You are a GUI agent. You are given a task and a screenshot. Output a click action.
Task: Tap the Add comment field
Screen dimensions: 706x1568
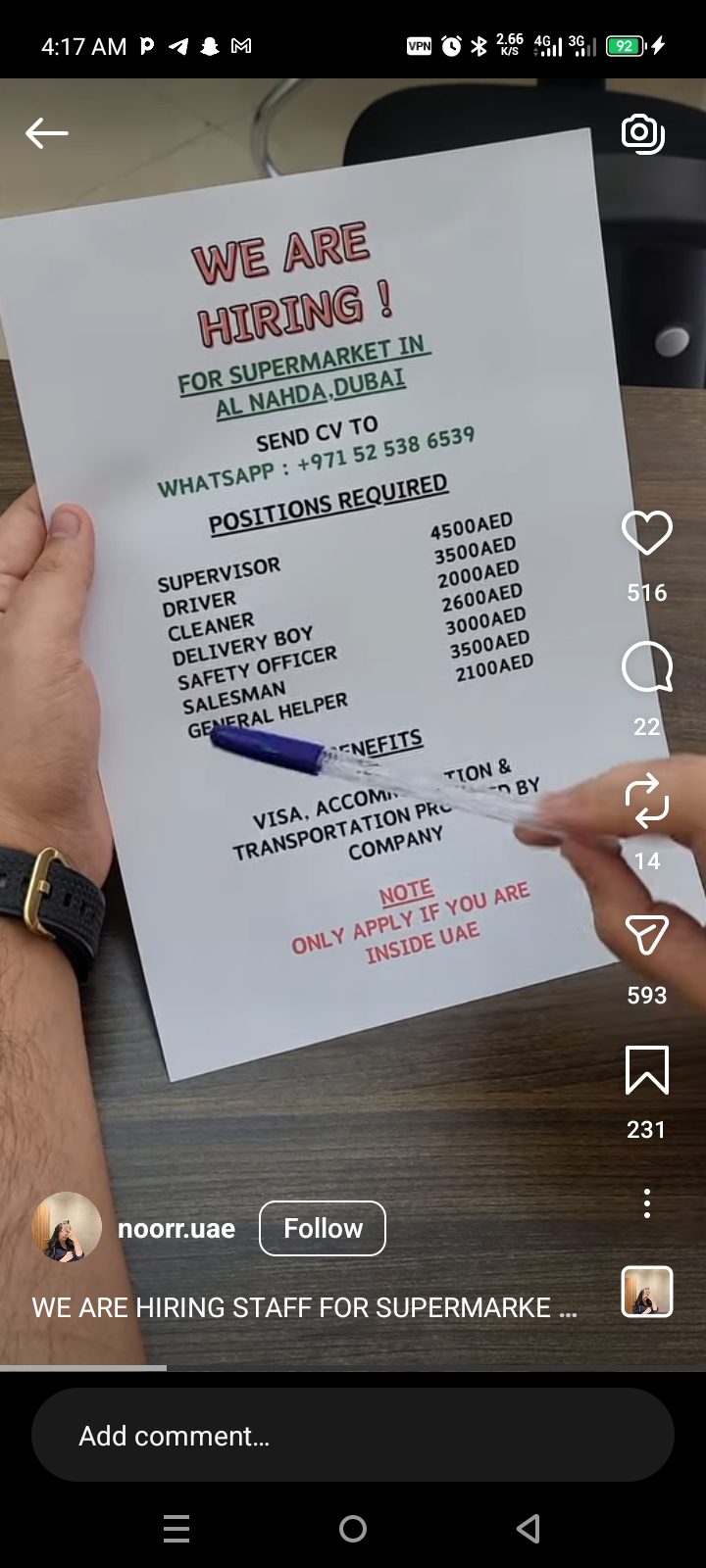pyautogui.click(x=353, y=1436)
